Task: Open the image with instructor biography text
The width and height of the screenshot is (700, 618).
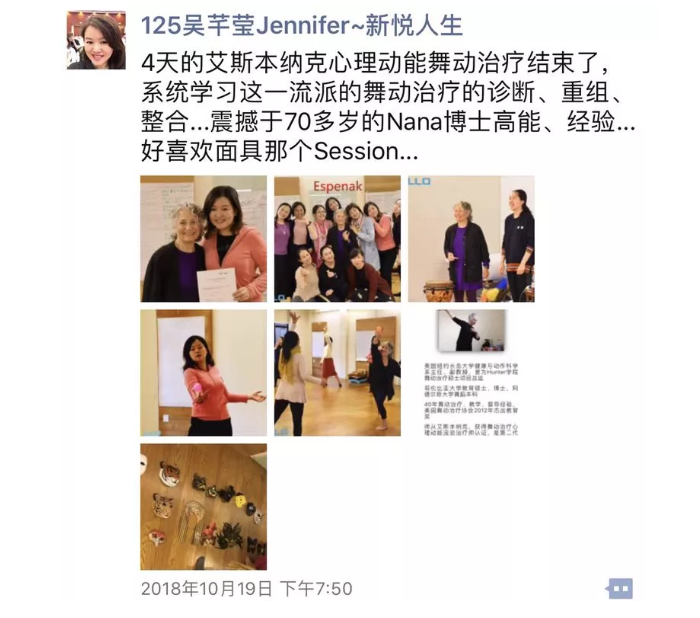Action: tap(471, 372)
